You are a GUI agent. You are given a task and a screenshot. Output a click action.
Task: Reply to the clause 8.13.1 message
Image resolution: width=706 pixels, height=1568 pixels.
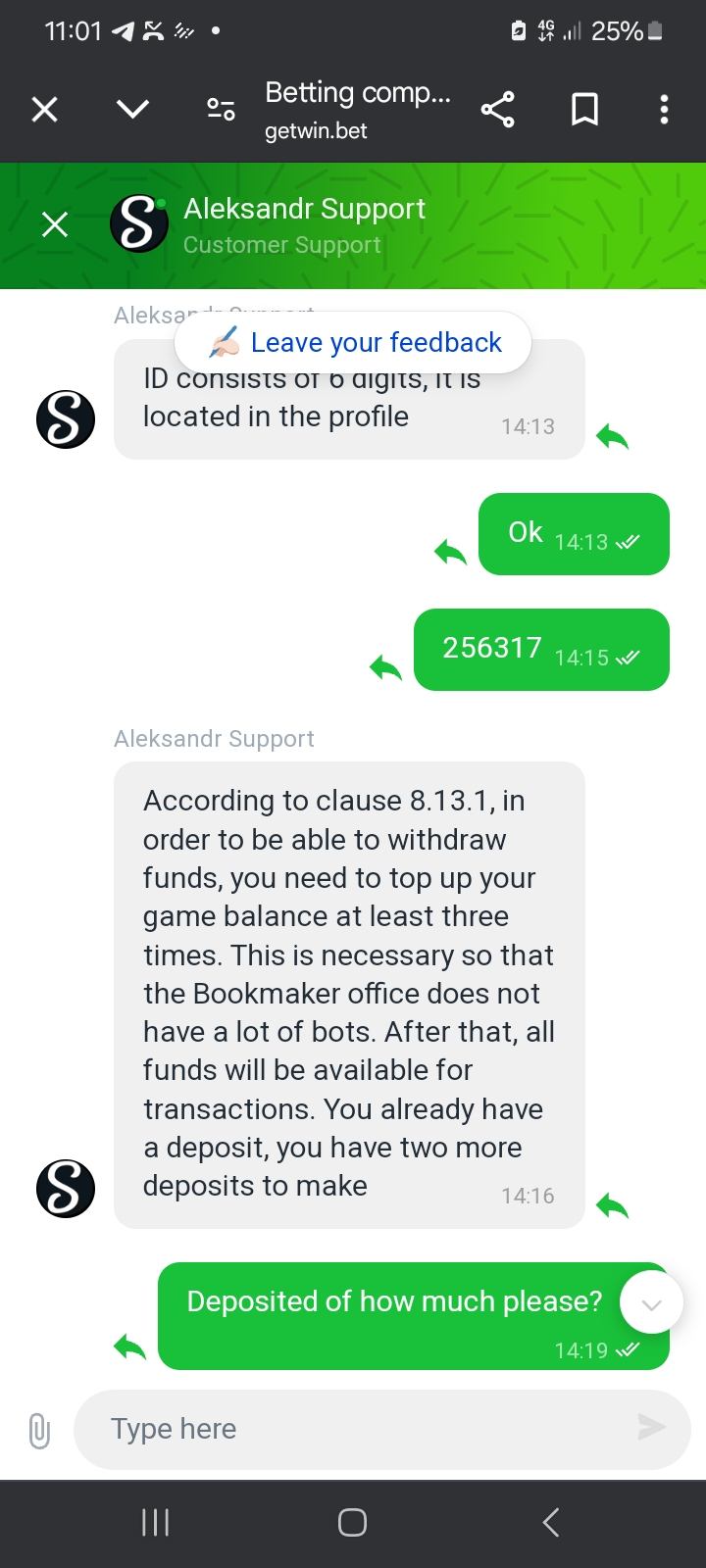pyautogui.click(x=612, y=1204)
